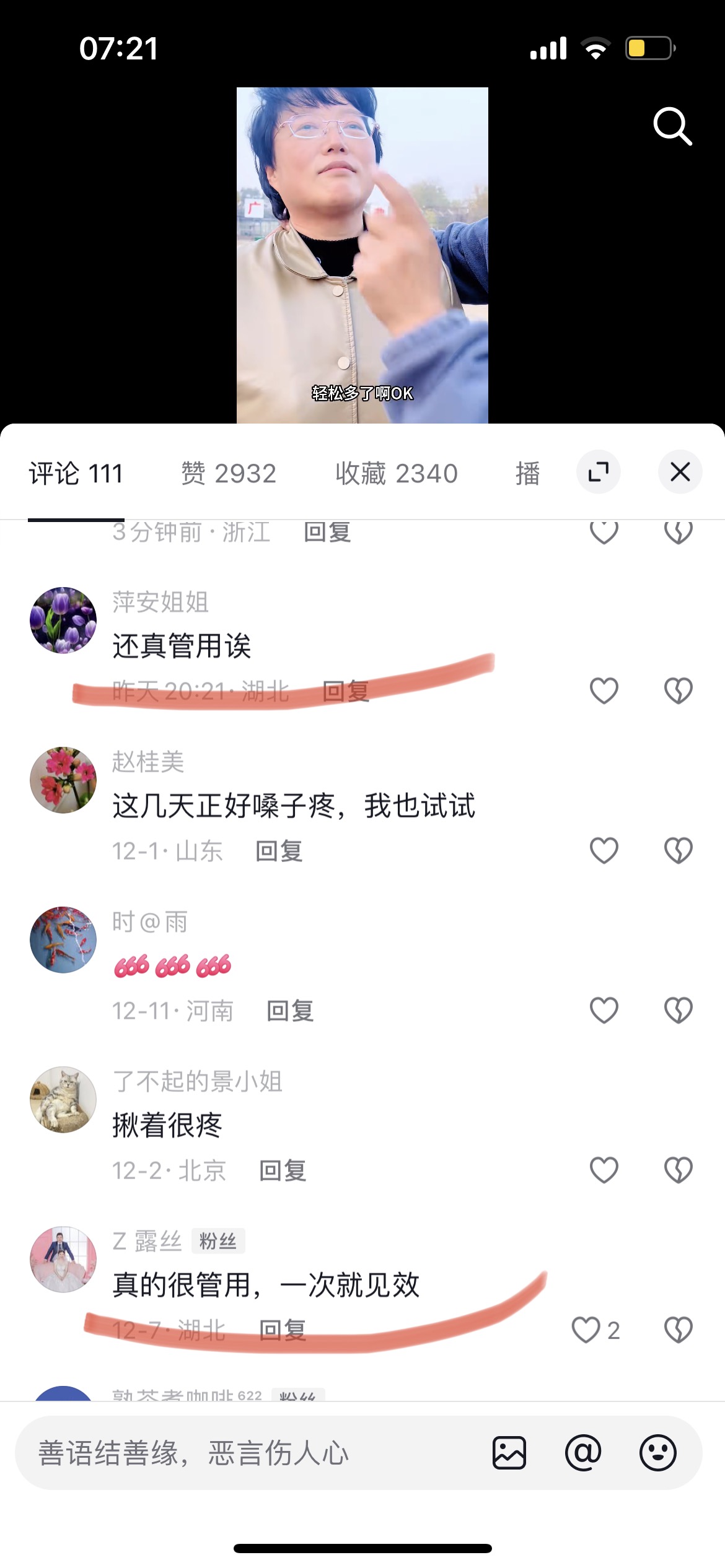
Task: Close the comments panel
Action: coord(680,473)
